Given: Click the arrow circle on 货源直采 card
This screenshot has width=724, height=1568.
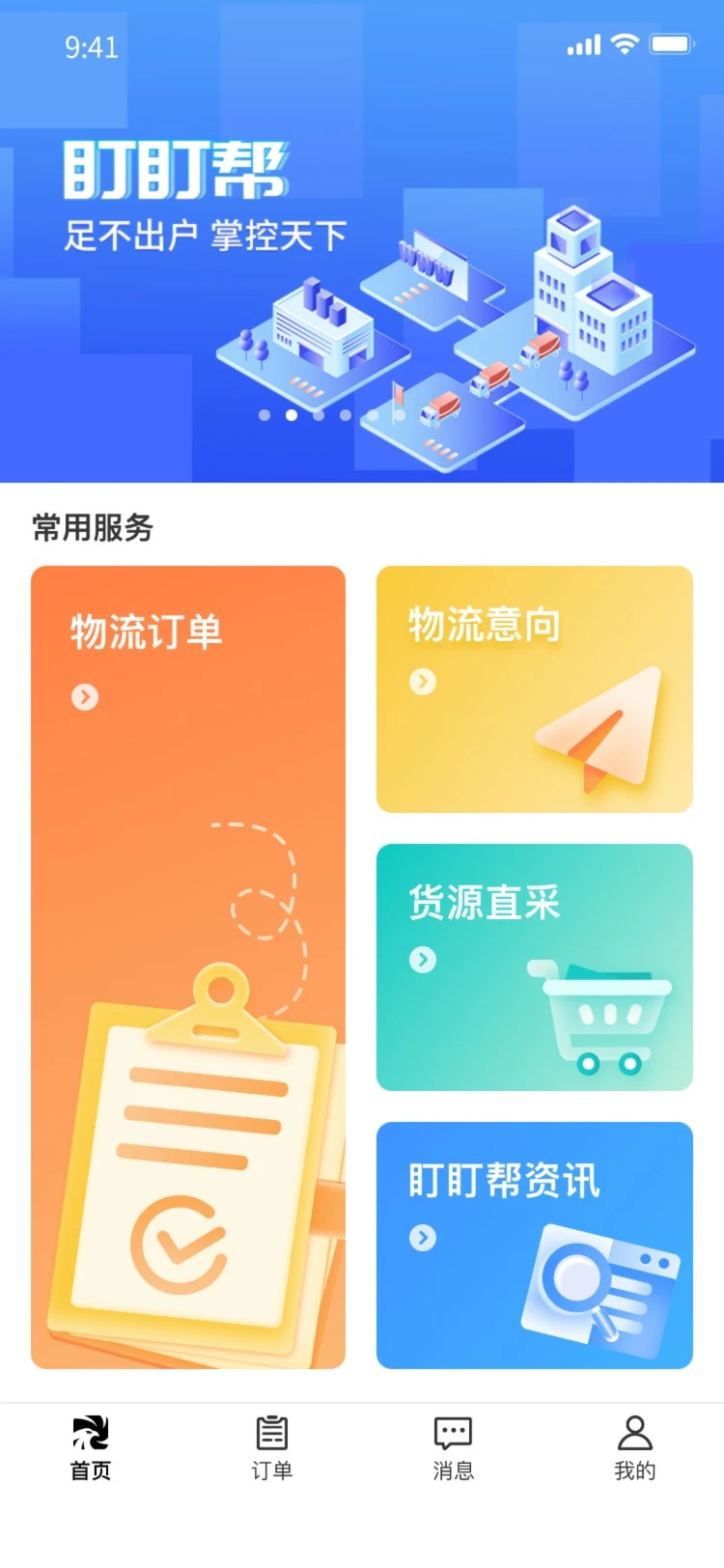Looking at the screenshot, I should (422, 961).
